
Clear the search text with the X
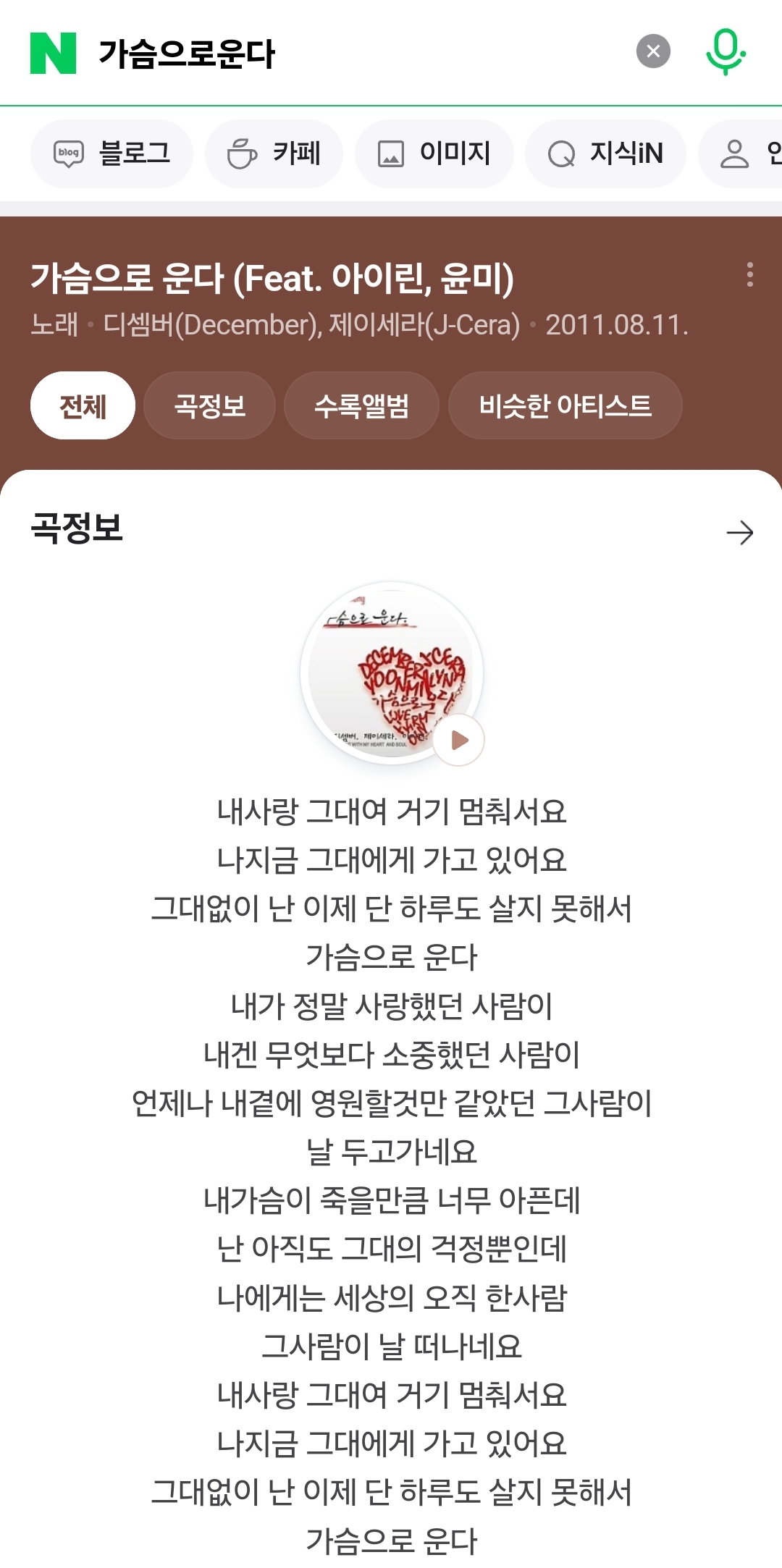(x=653, y=51)
